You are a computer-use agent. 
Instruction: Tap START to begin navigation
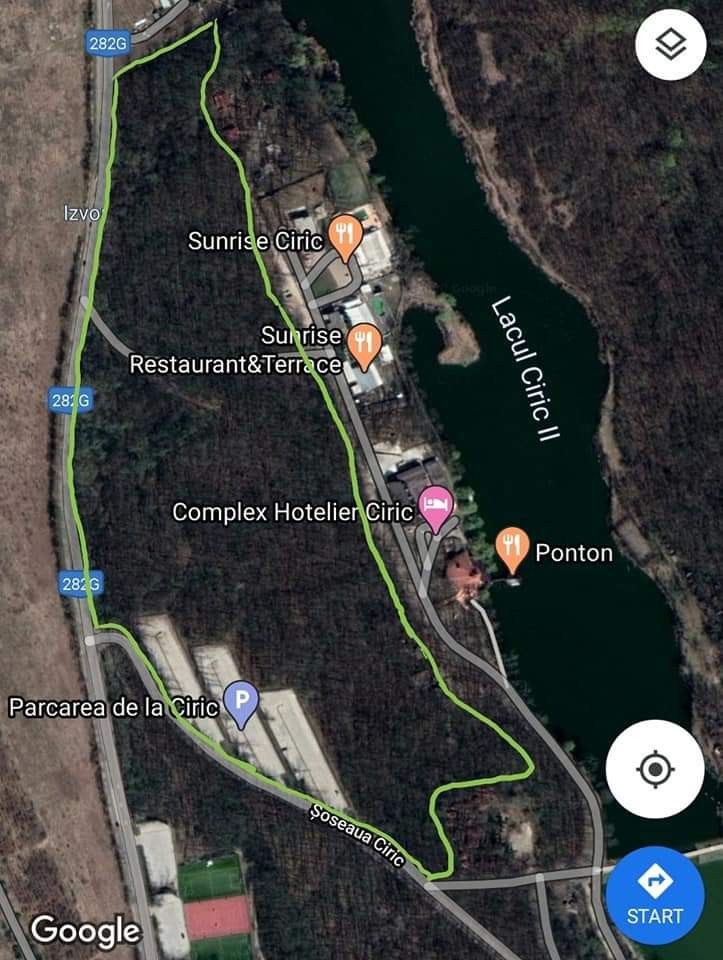pyautogui.click(x=655, y=895)
